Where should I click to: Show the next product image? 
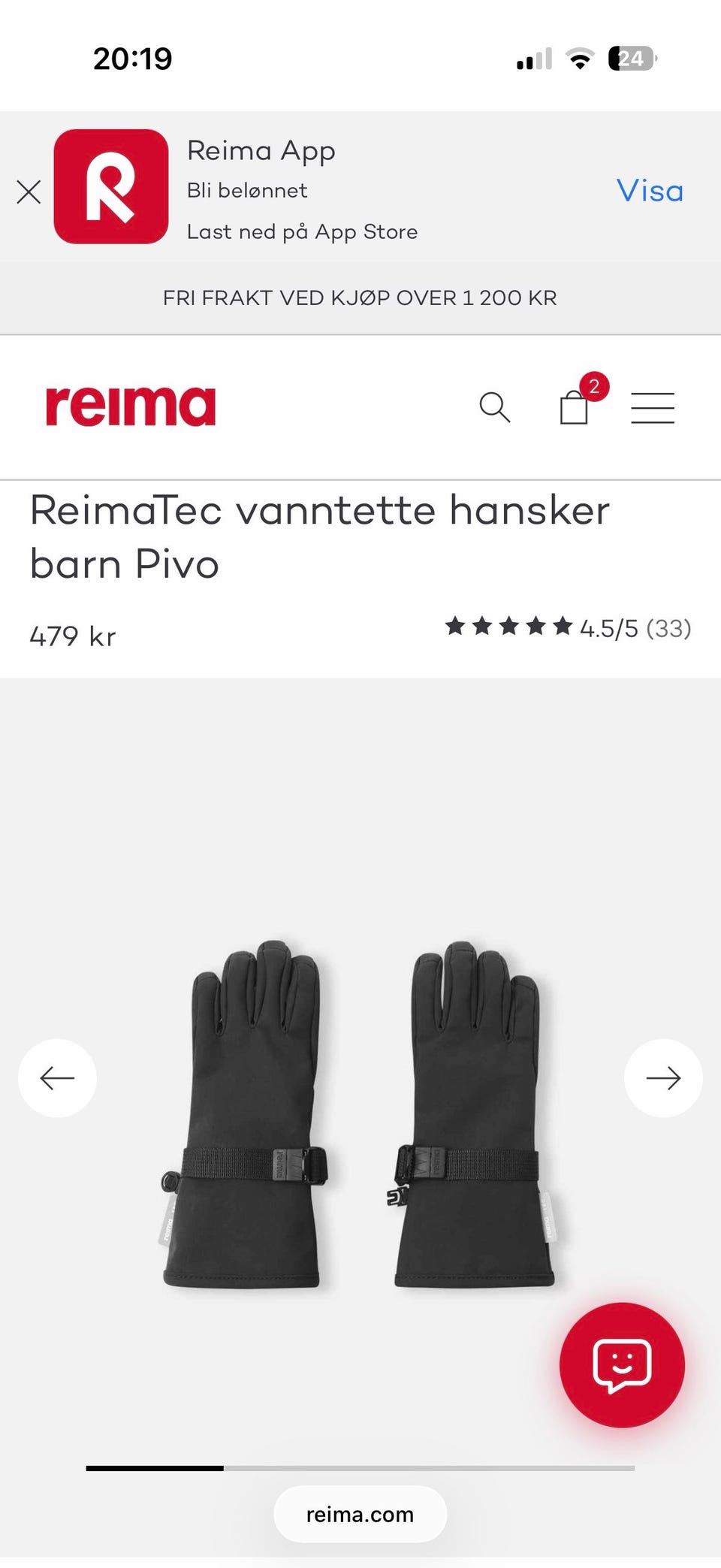click(663, 1078)
